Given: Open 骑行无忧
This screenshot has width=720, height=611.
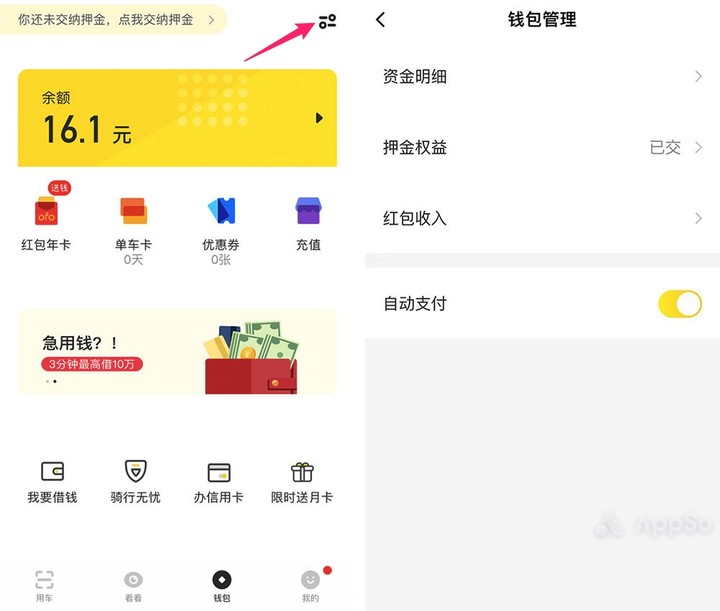Looking at the screenshot, I should pos(135,480).
